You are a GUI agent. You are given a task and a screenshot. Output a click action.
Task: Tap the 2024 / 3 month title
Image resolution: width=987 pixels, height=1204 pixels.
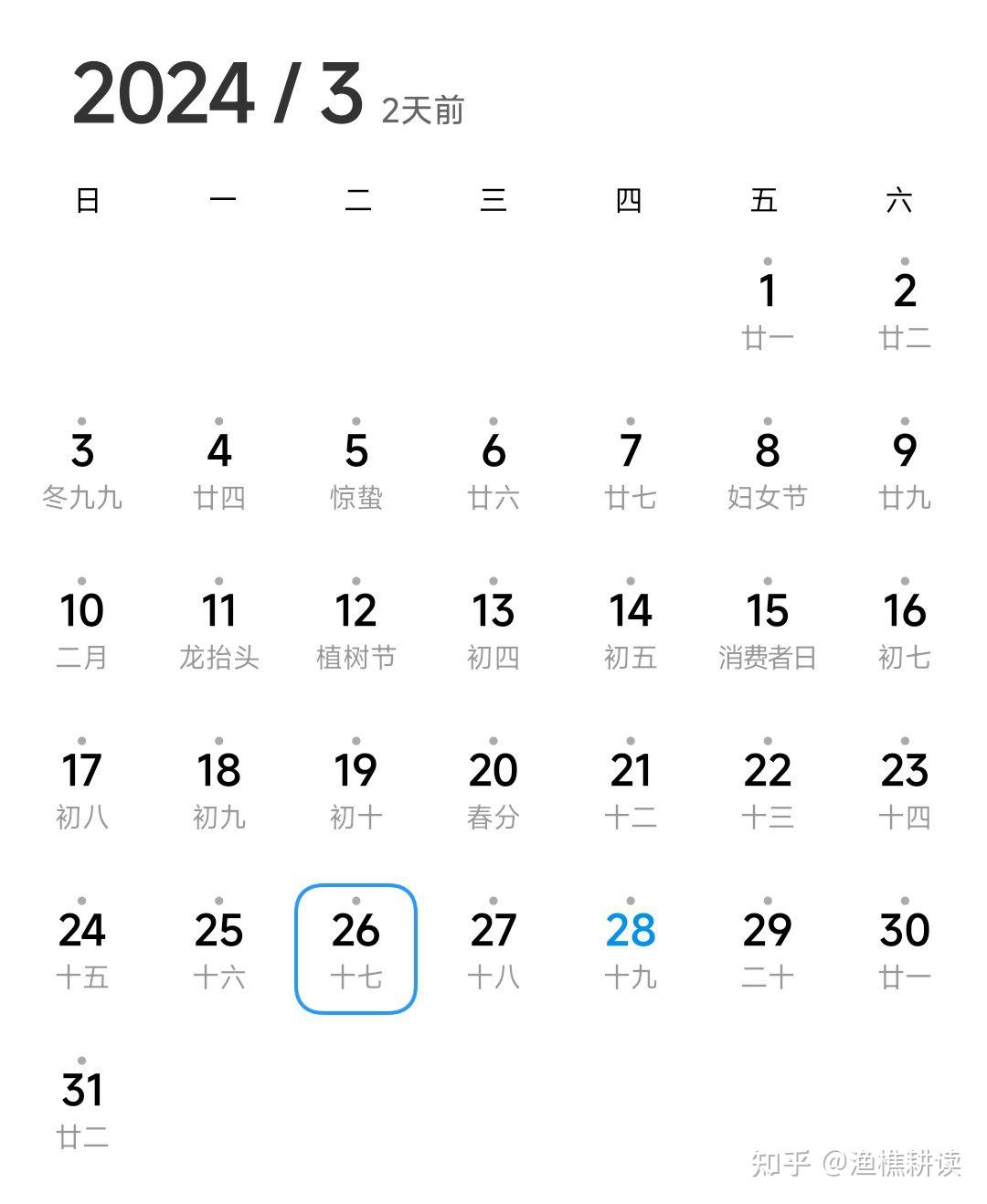[218, 93]
